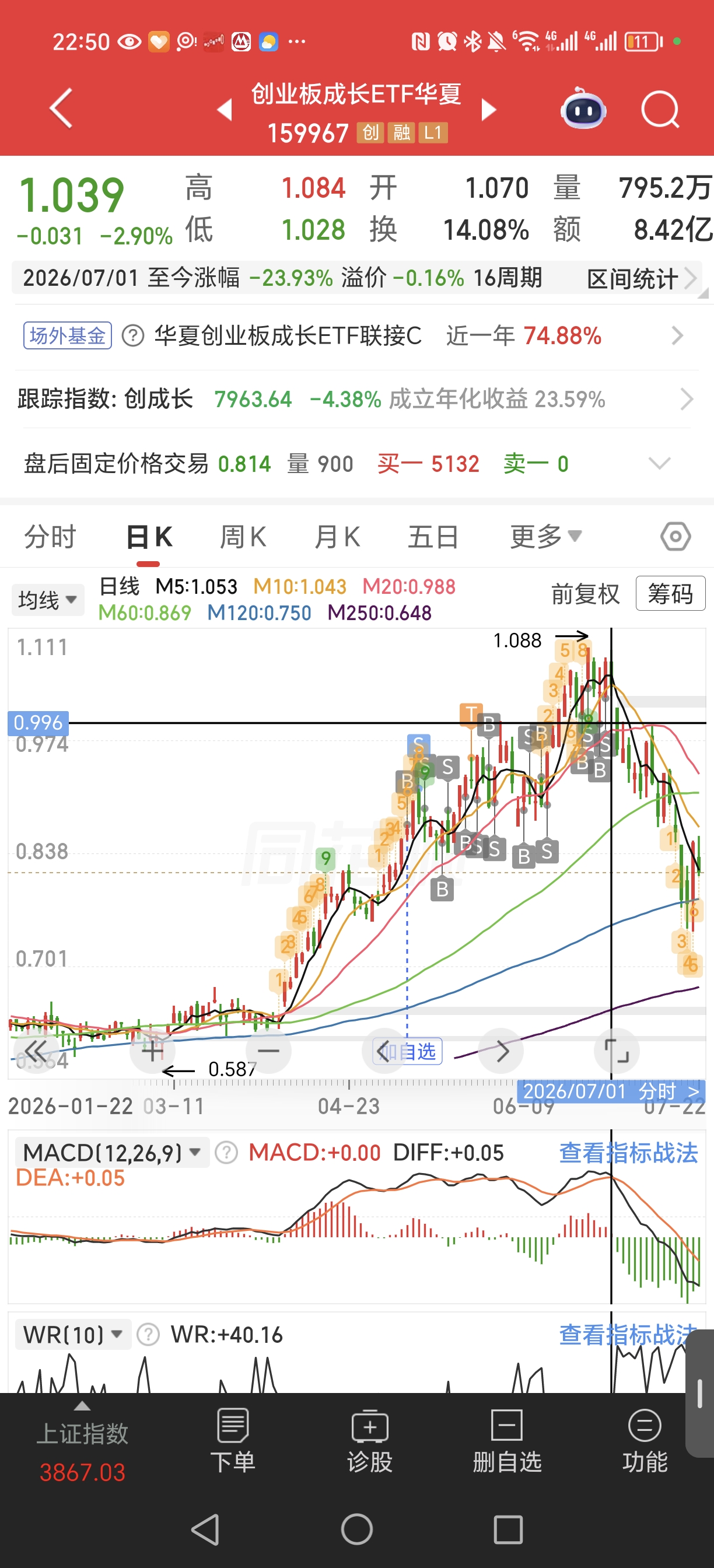Tap 下单 to place an order
Viewport: 714px width, 1568px height.
click(x=233, y=1441)
